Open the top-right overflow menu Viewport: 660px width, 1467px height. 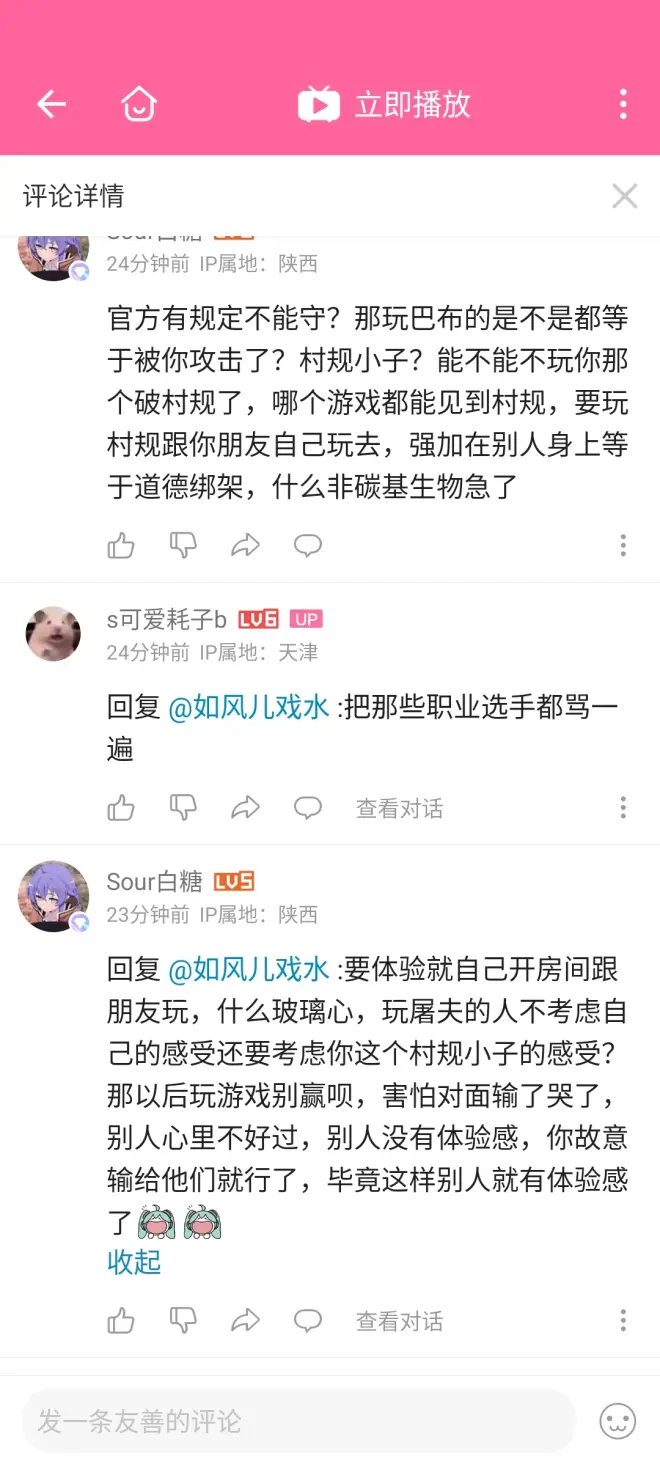click(x=623, y=104)
